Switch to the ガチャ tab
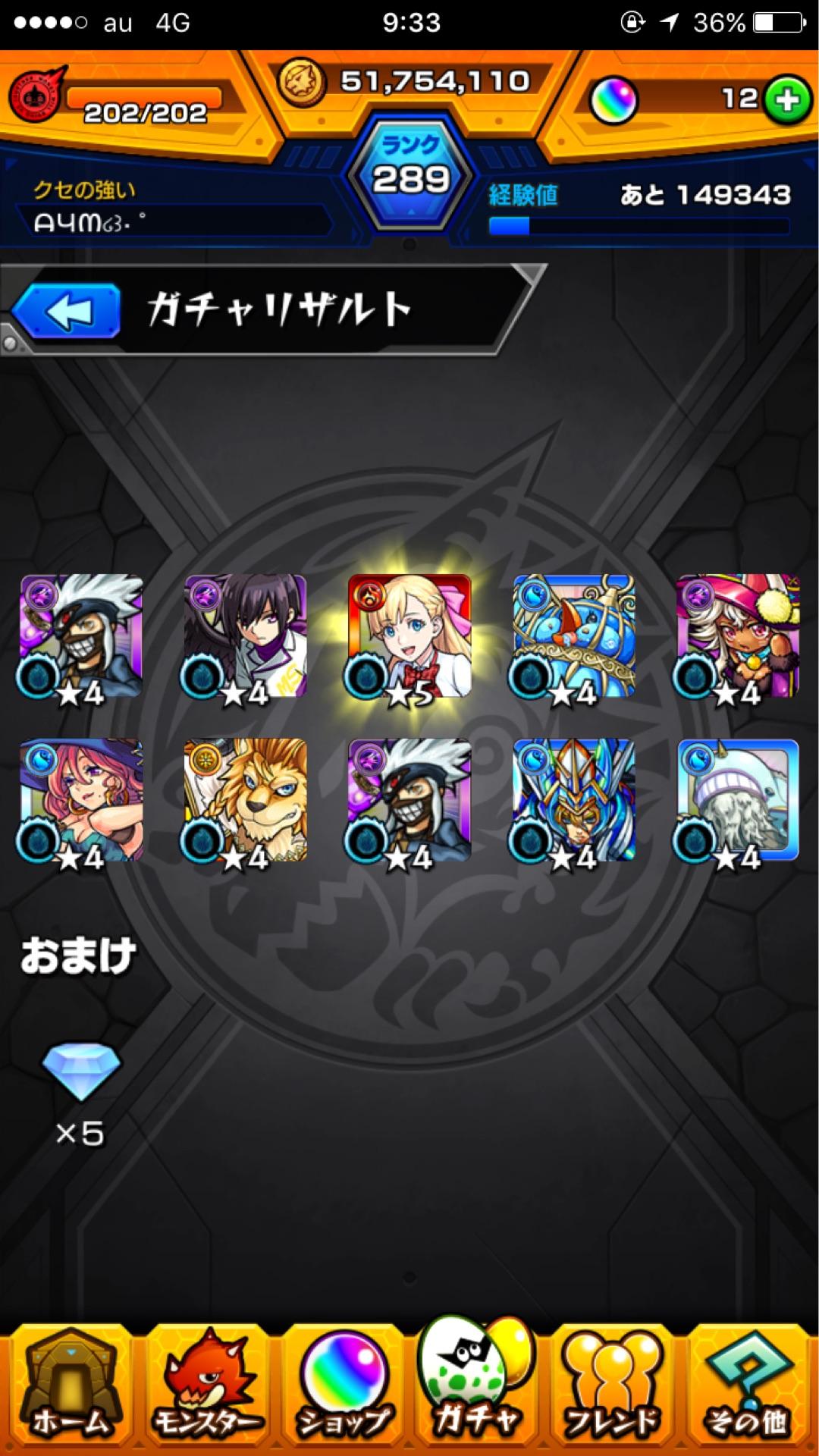 pyautogui.click(x=476, y=1388)
